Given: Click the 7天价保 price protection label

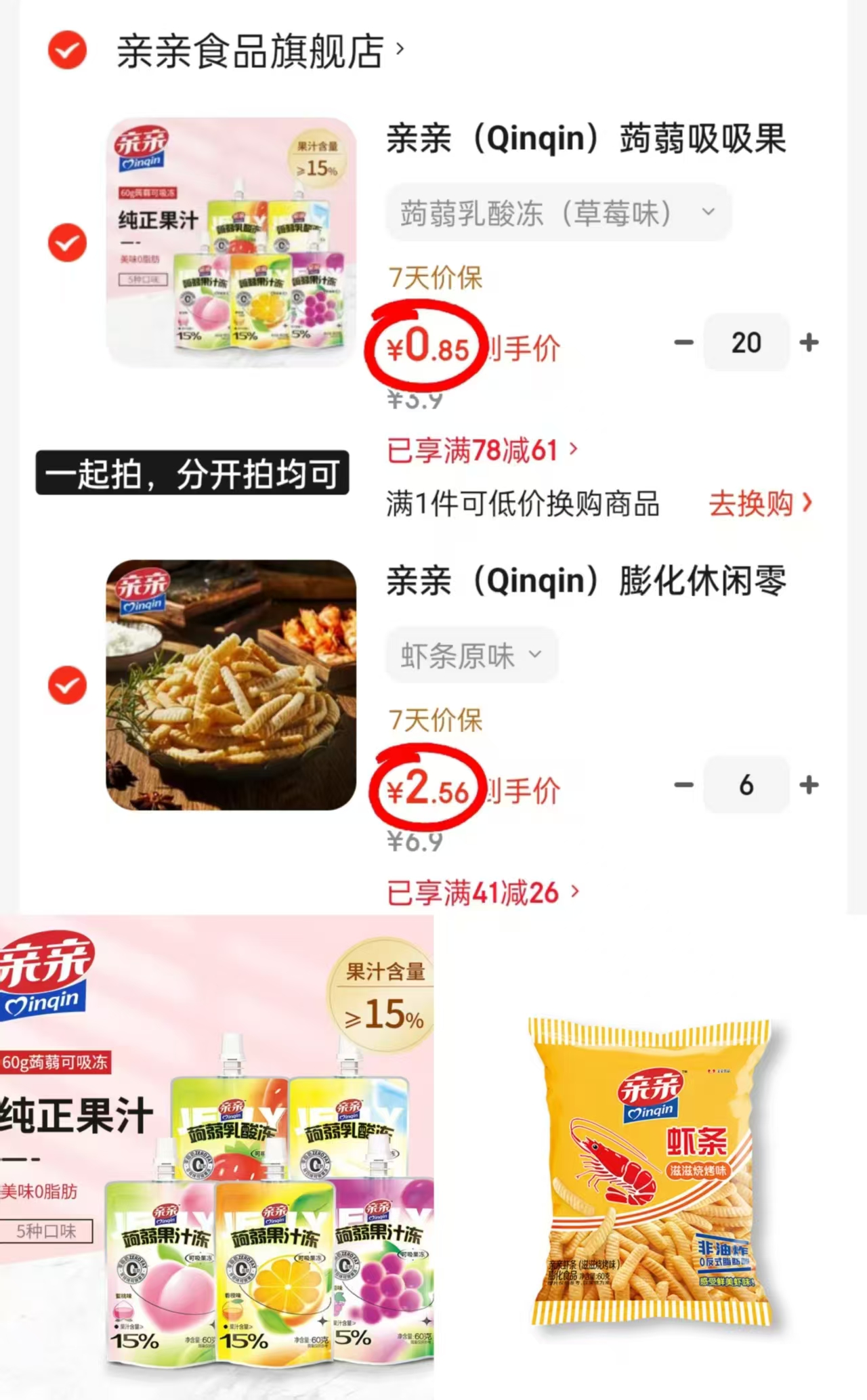Looking at the screenshot, I should pos(434,278).
